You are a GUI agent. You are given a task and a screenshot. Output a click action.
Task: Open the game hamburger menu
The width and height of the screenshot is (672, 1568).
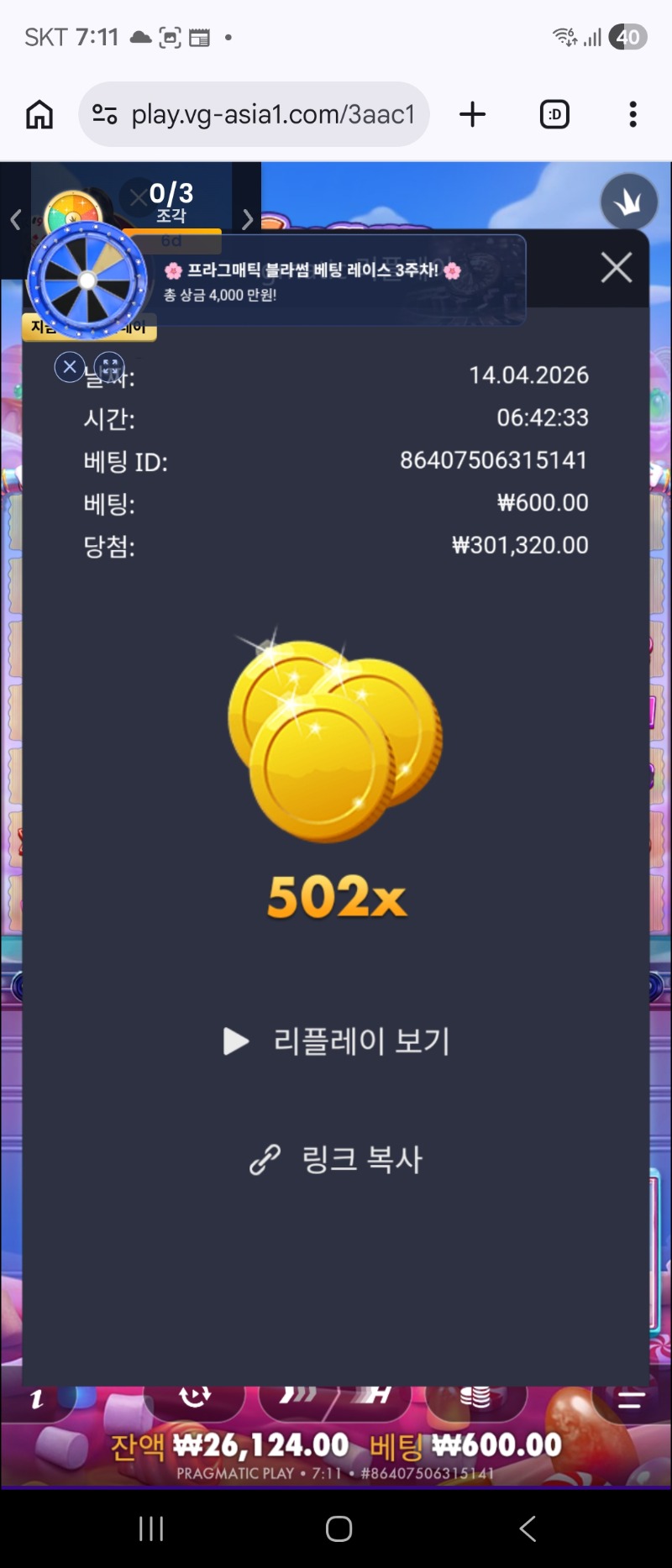pyautogui.click(x=631, y=1399)
